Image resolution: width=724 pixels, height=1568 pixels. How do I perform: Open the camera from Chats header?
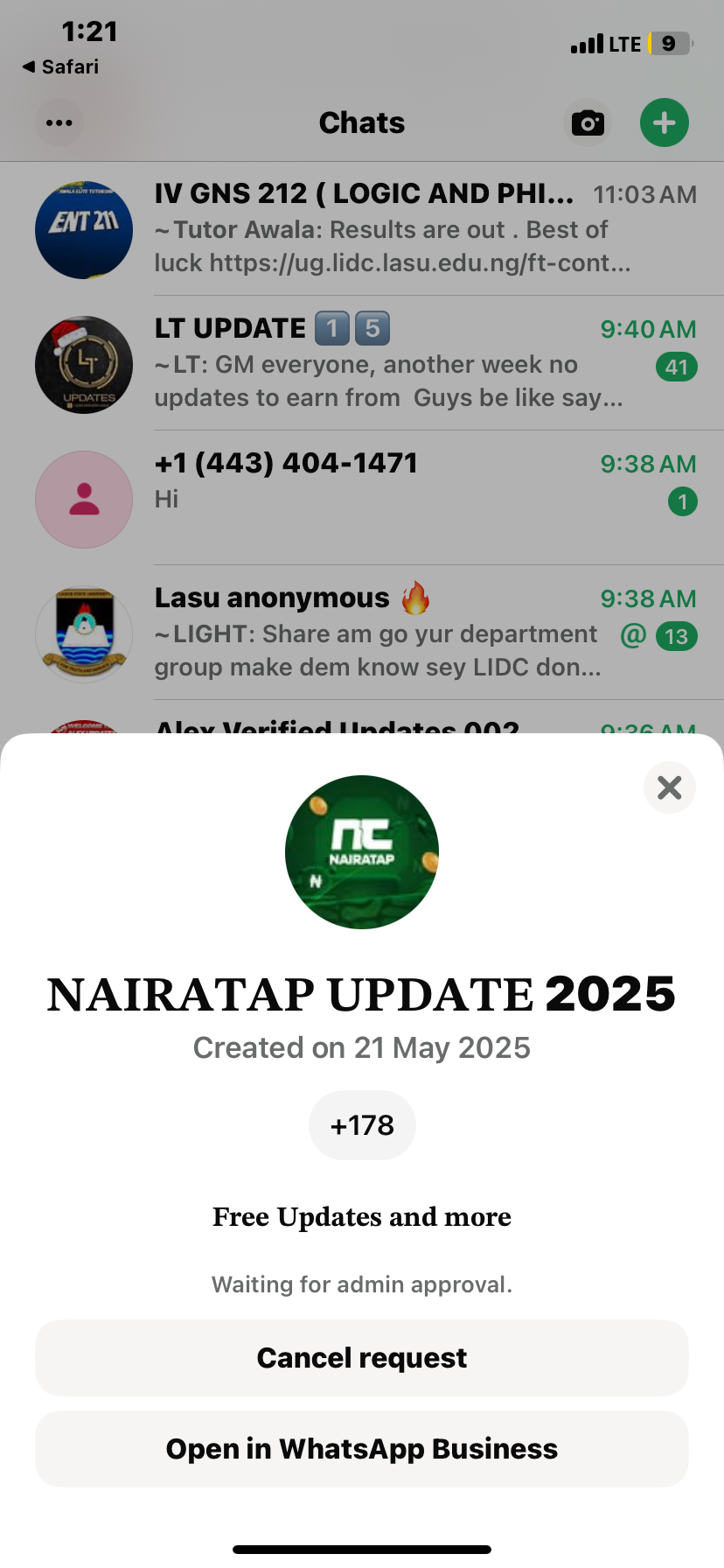point(588,123)
